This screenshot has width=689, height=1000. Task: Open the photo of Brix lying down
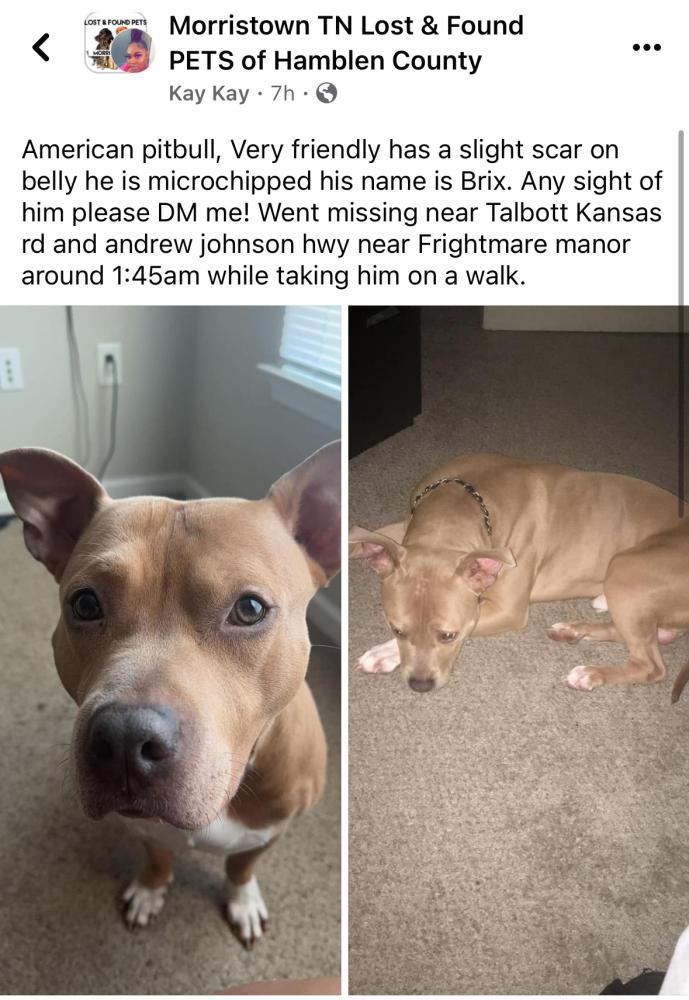click(x=518, y=650)
